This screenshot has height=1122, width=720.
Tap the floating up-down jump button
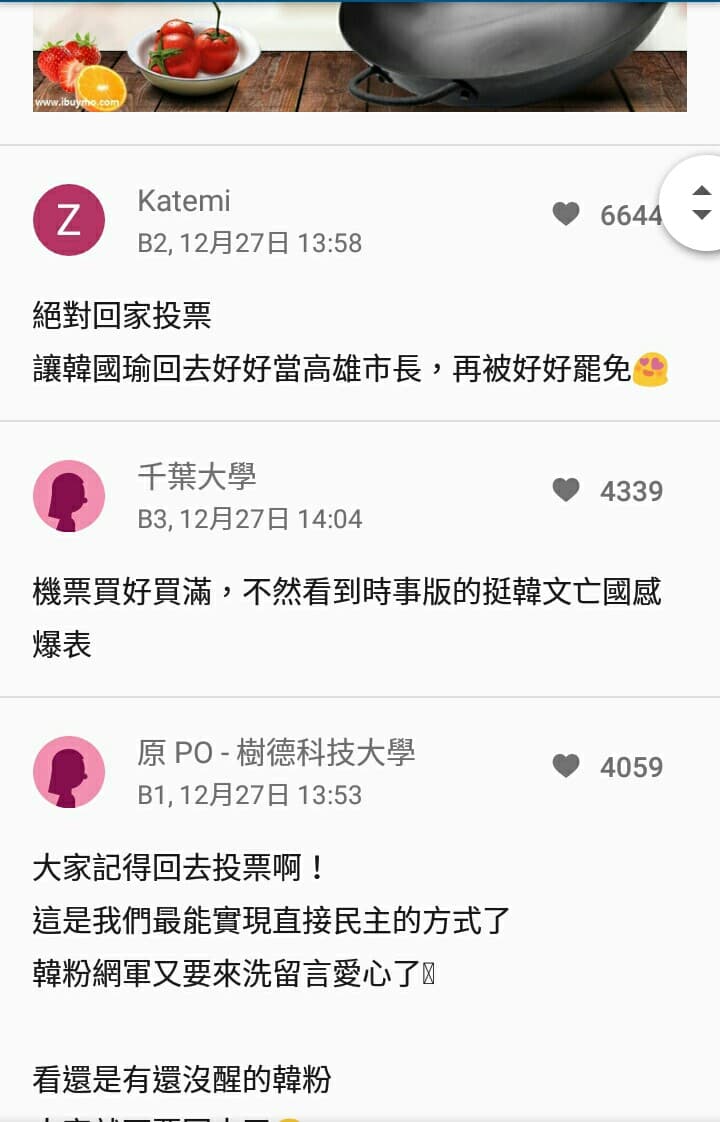(x=696, y=203)
